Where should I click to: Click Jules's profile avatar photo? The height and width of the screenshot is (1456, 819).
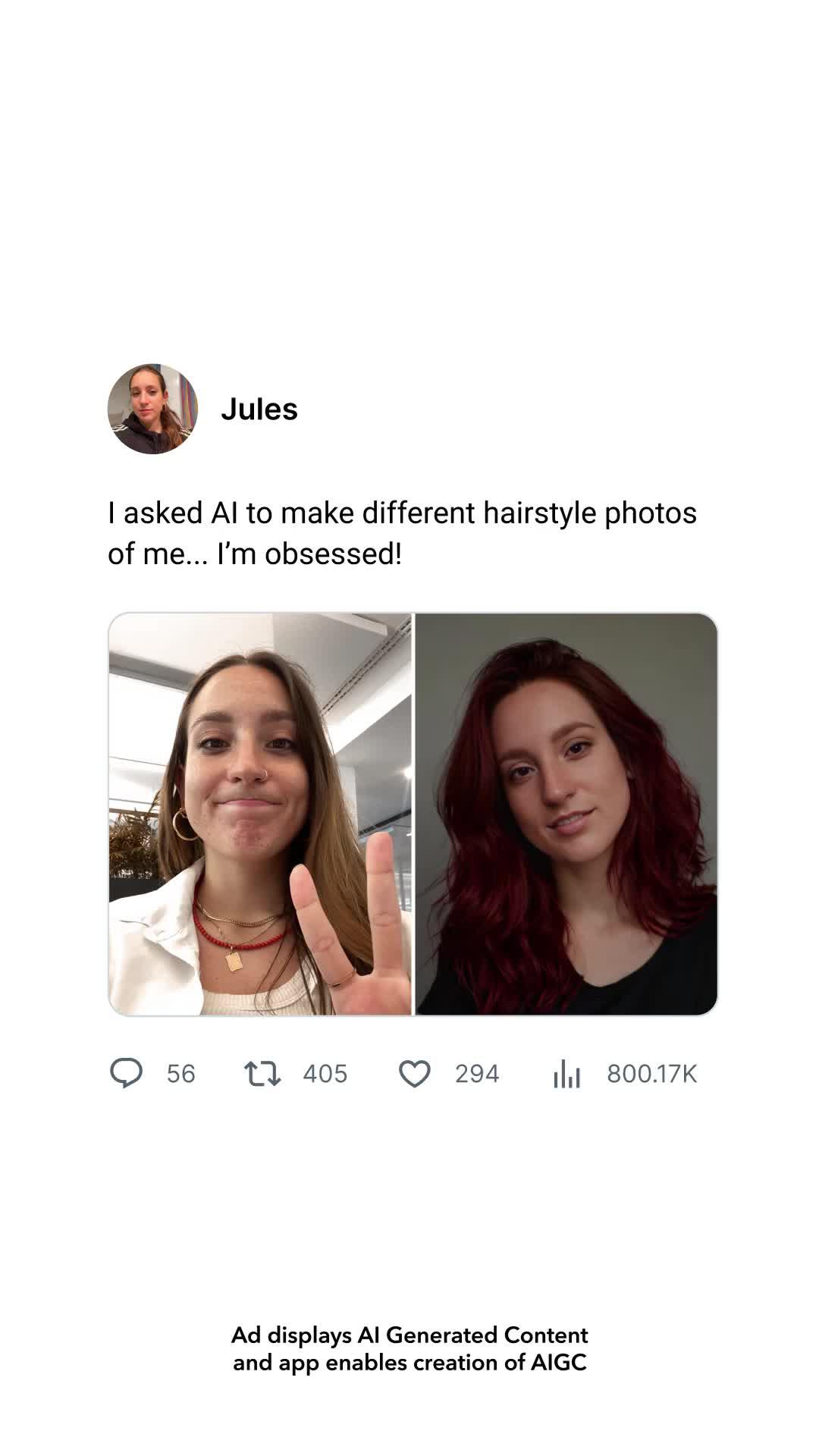point(149,409)
